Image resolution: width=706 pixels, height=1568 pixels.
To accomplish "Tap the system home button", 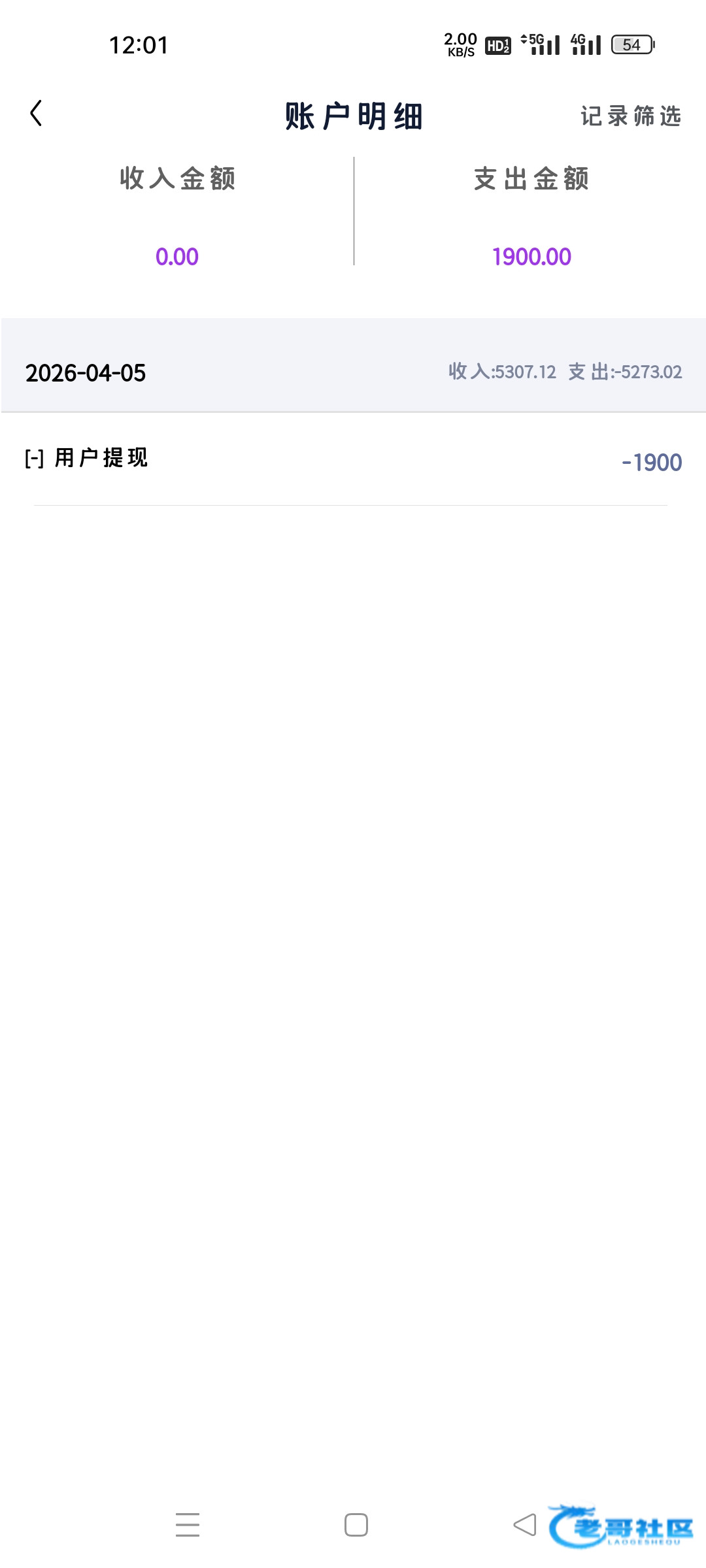I will (x=356, y=1525).
